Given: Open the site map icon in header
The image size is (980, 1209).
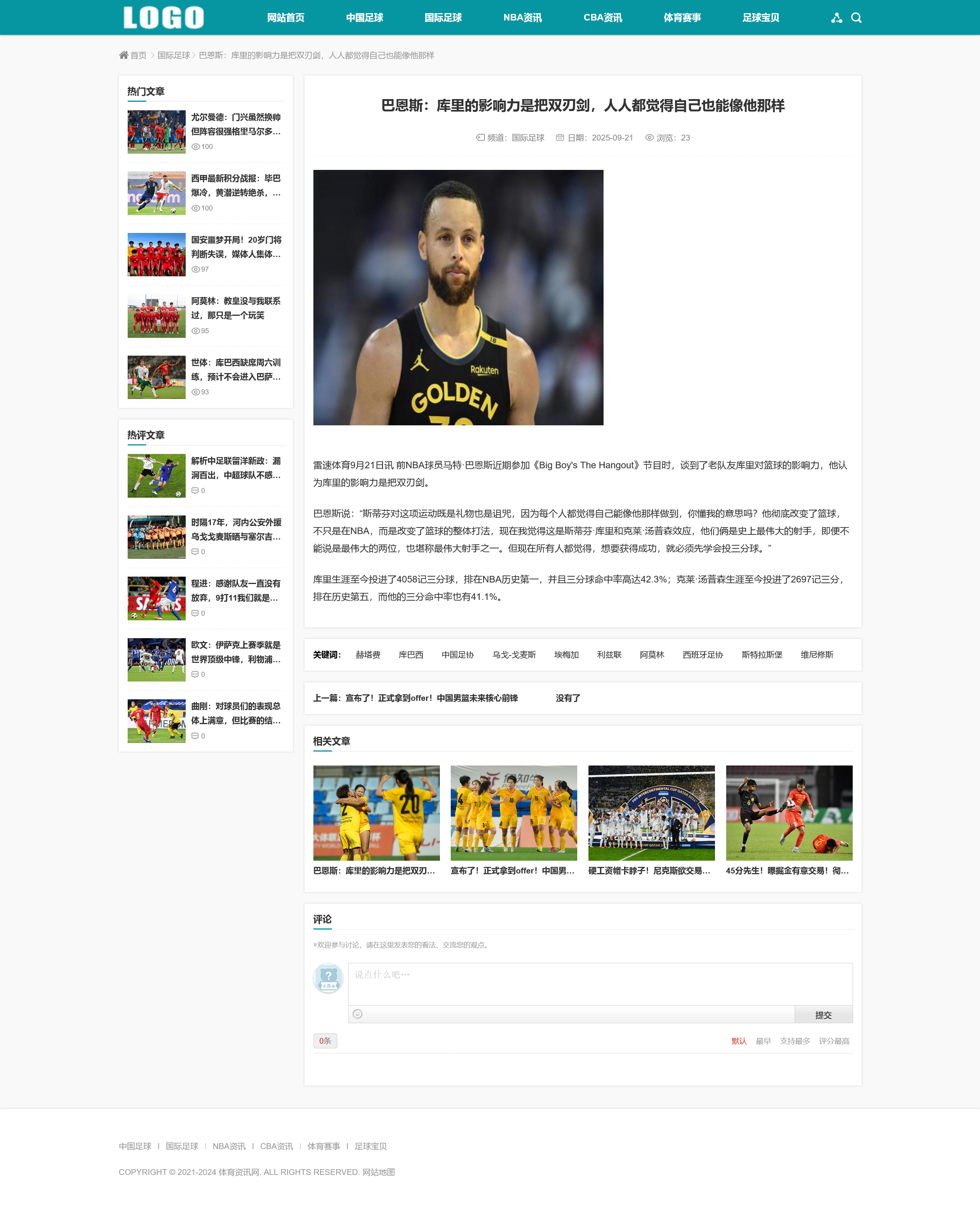Looking at the screenshot, I should (836, 17).
